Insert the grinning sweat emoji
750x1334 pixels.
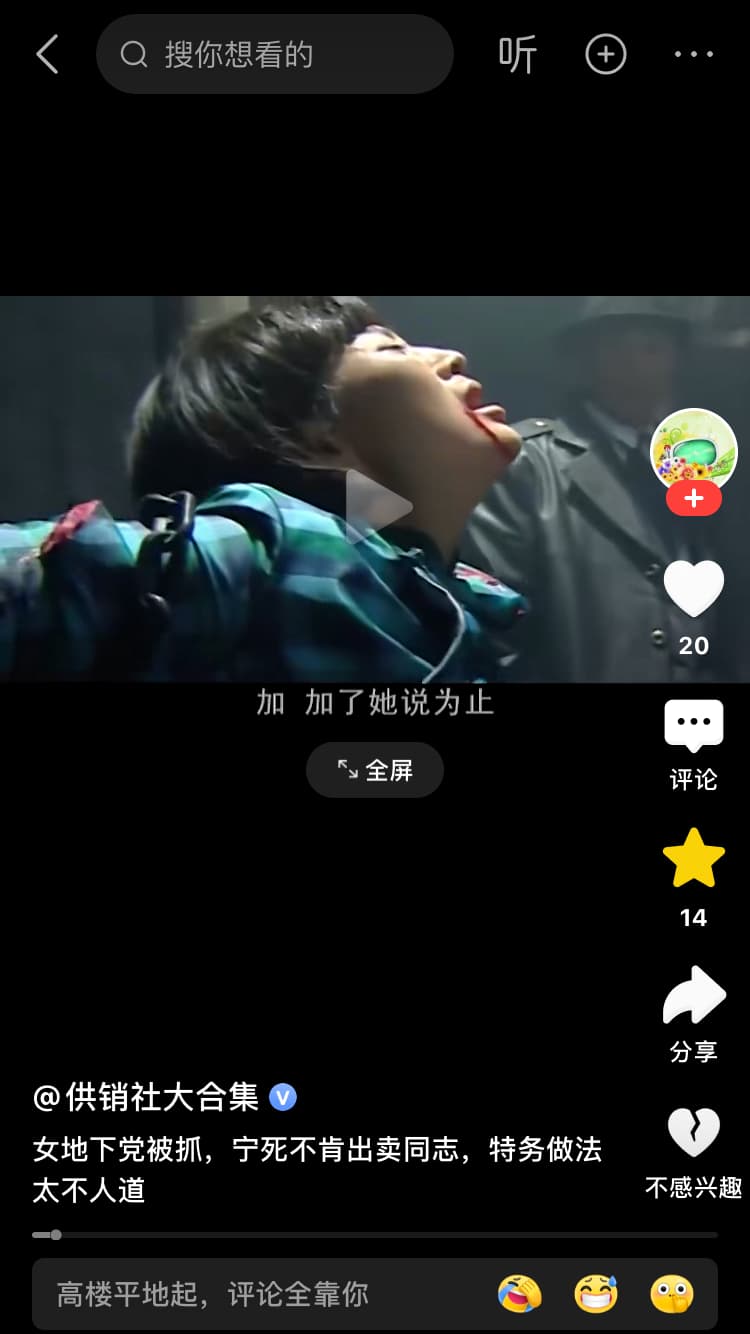click(x=596, y=1295)
